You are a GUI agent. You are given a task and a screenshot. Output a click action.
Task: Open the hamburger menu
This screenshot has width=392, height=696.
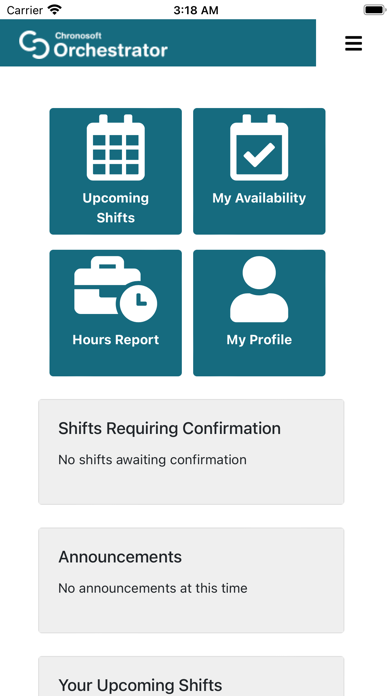[353, 43]
